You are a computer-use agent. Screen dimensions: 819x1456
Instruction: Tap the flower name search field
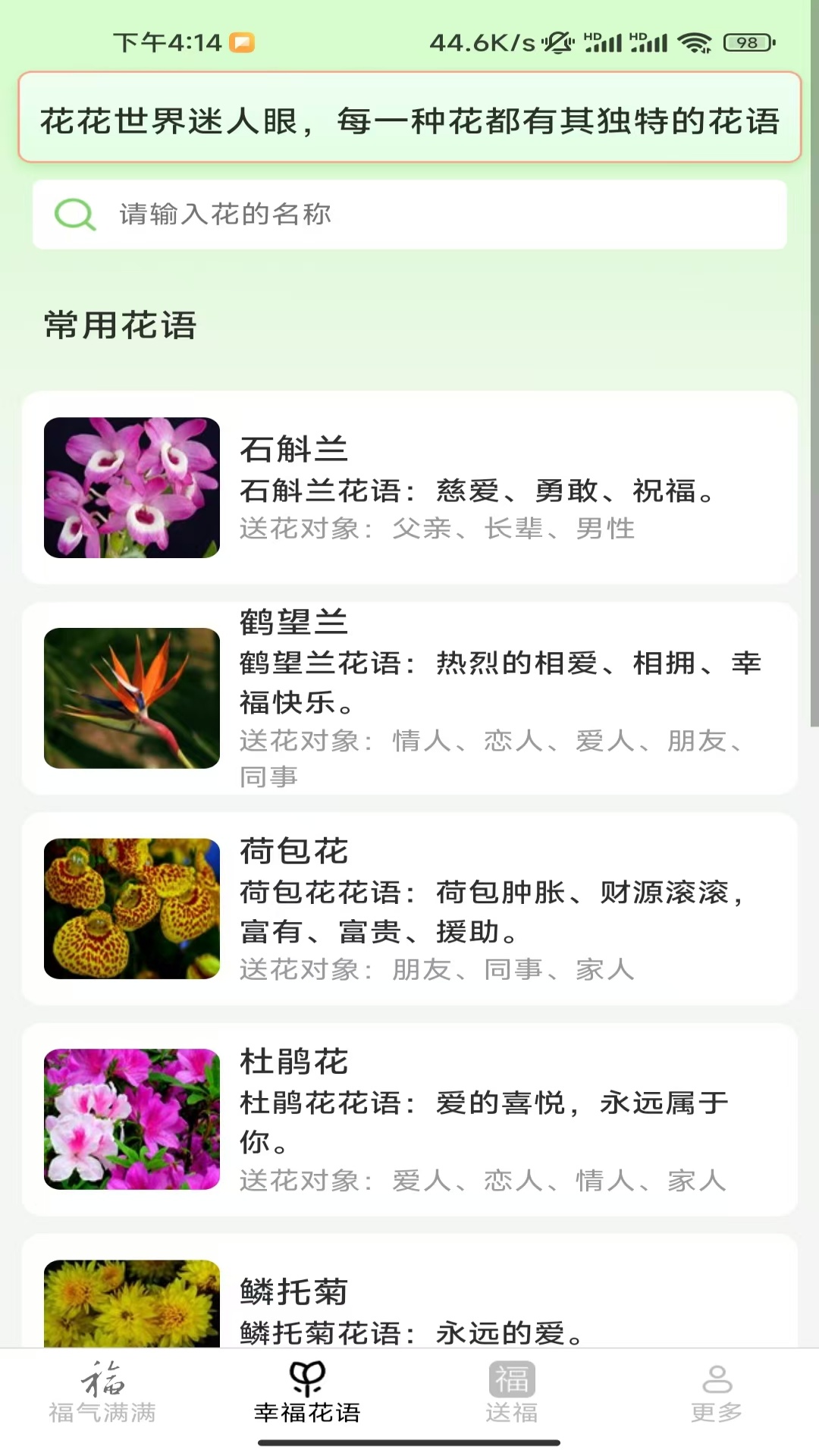click(409, 215)
